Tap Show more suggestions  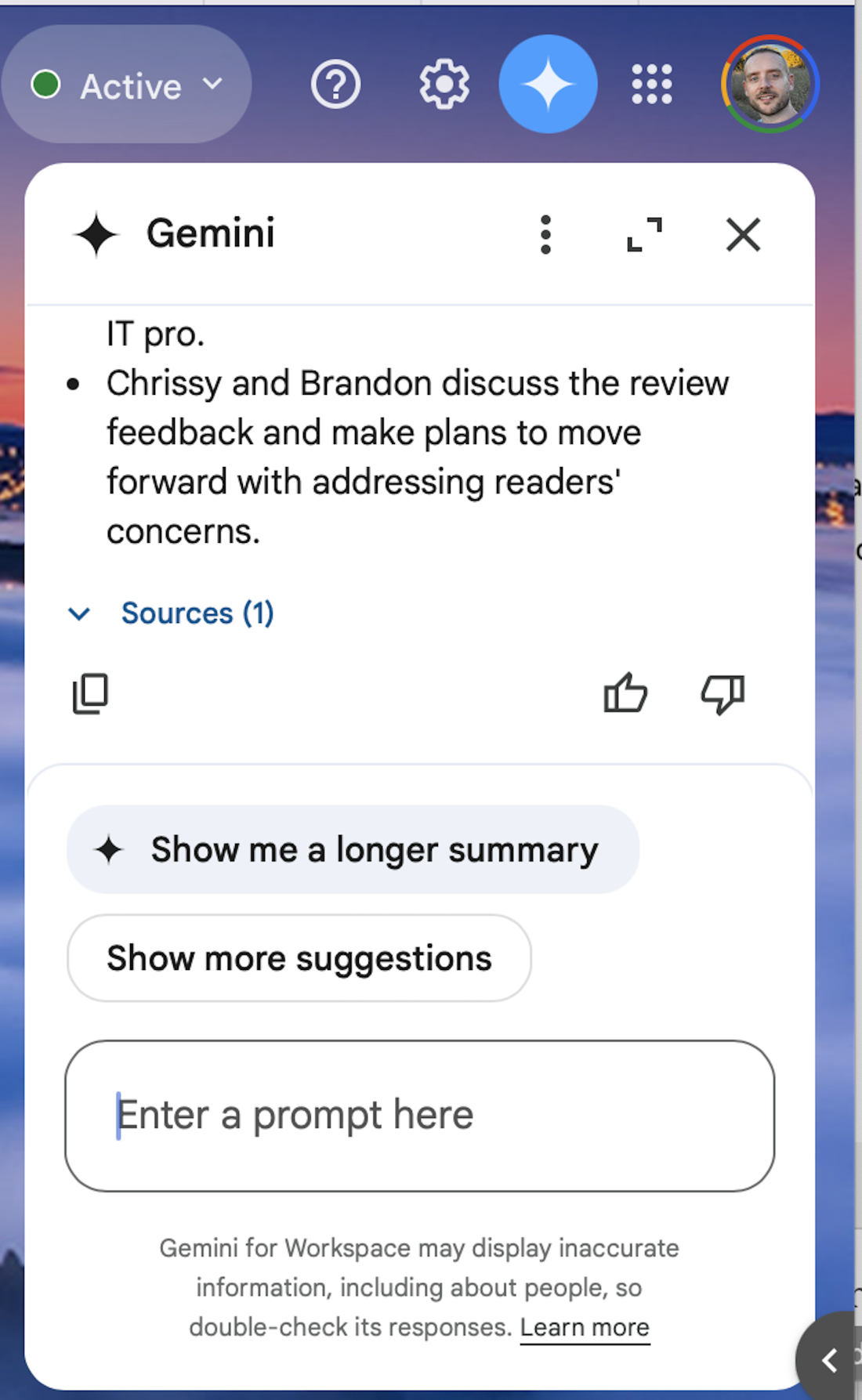point(299,958)
